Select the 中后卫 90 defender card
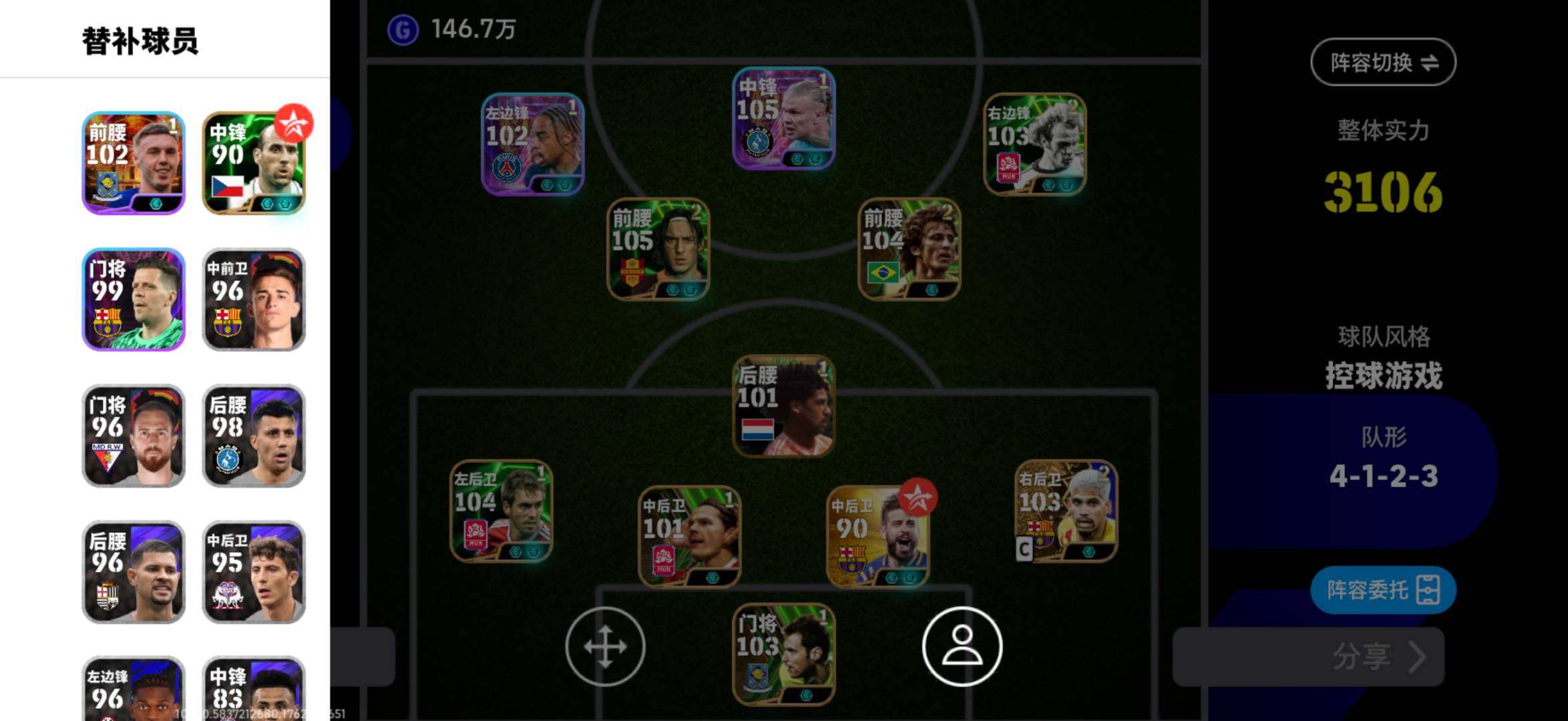1568x721 pixels. coord(878,536)
